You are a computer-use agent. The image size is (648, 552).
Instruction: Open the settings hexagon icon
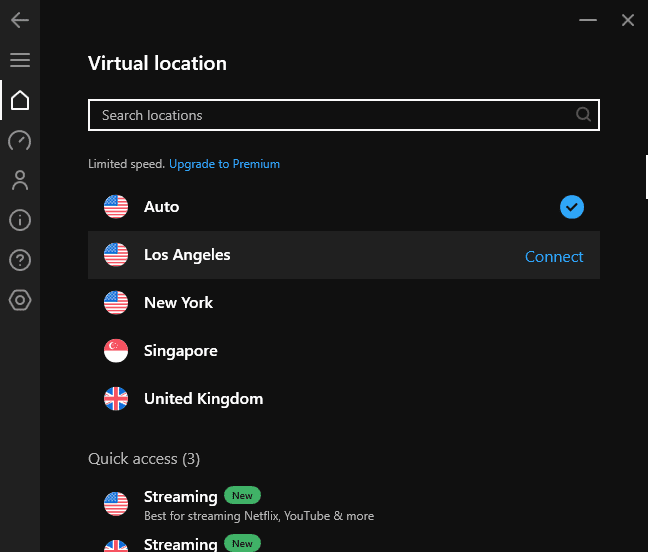pos(20,300)
